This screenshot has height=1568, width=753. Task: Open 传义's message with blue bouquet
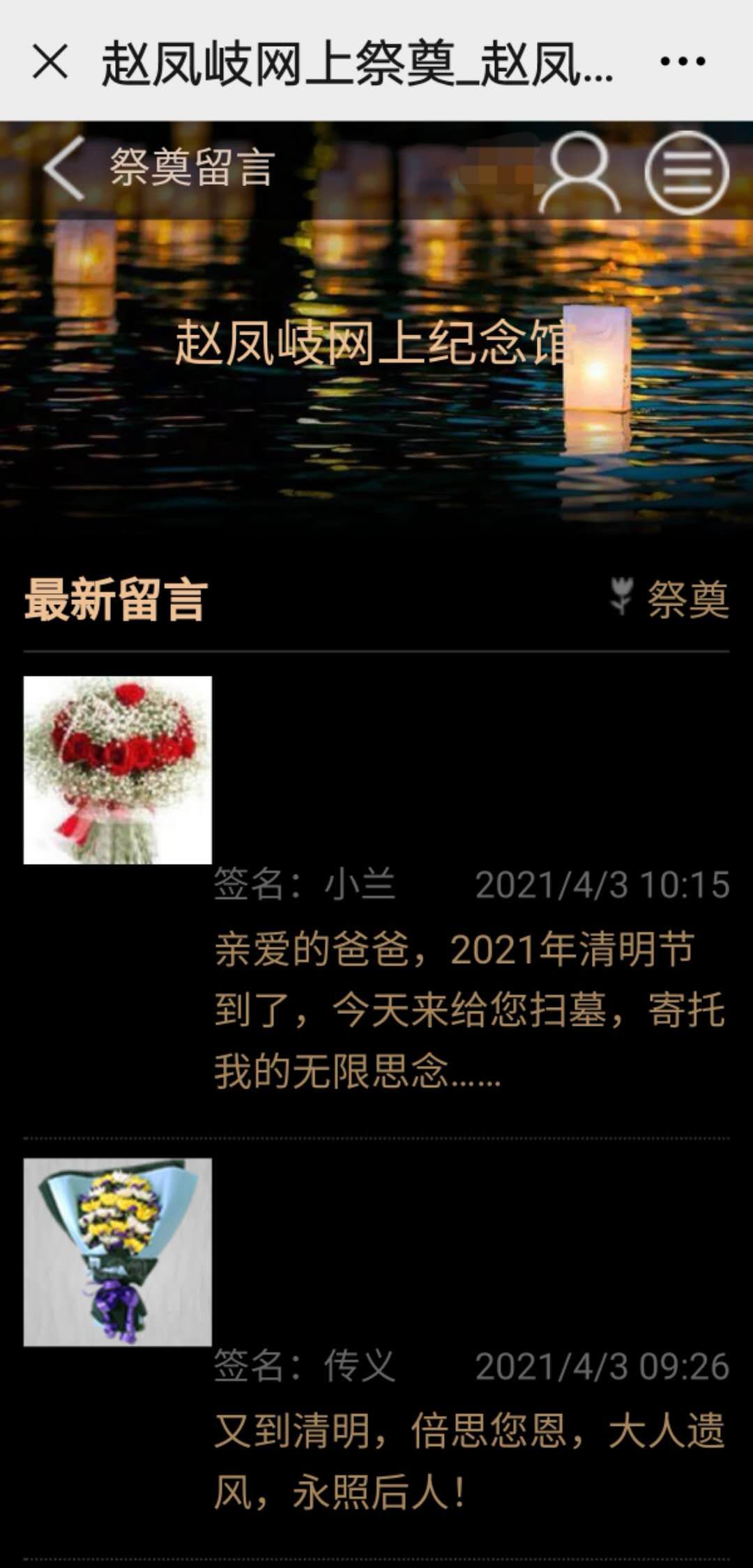point(118,1252)
